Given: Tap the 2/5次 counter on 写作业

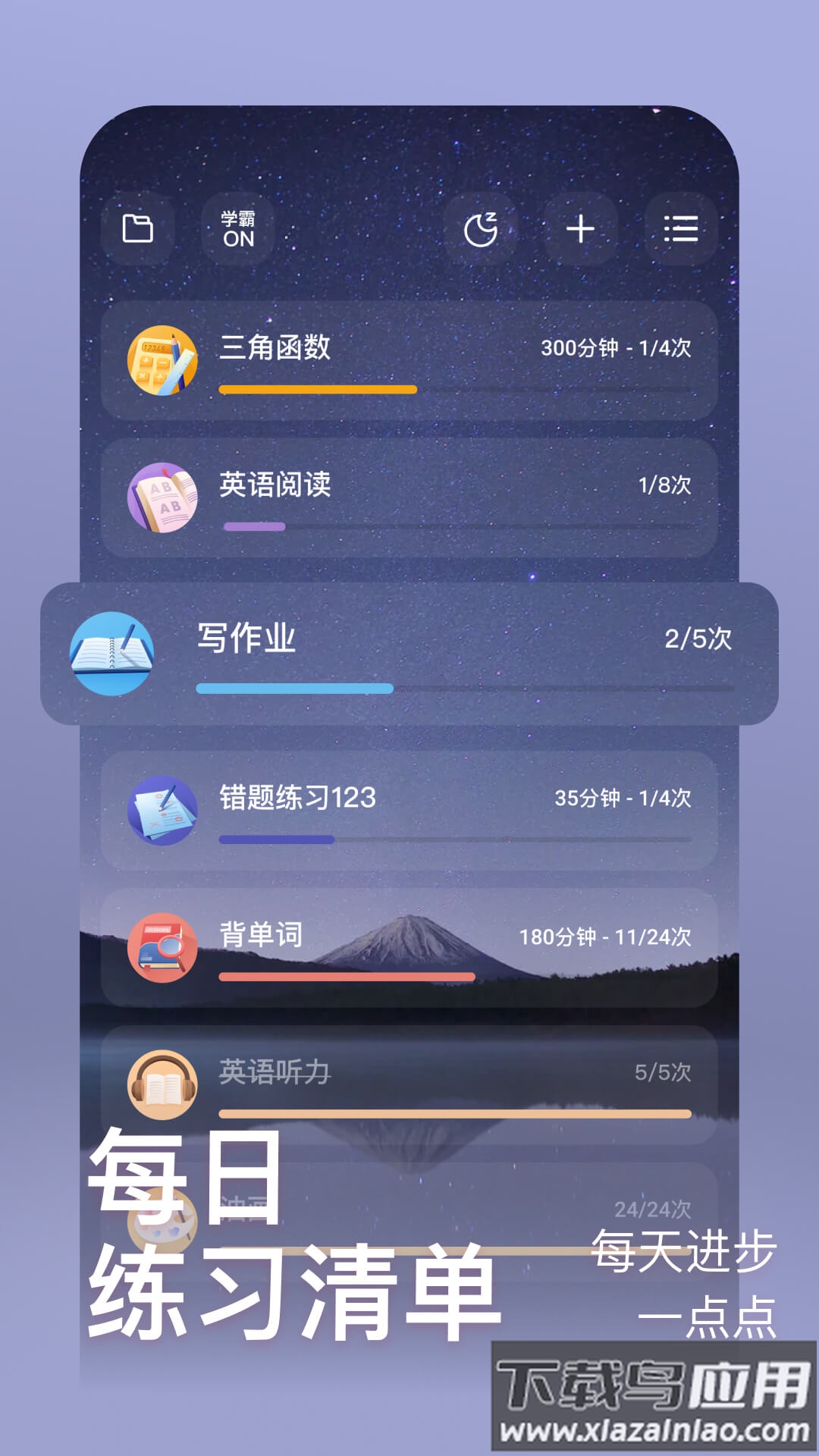Looking at the screenshot, I should coord(698,641).
